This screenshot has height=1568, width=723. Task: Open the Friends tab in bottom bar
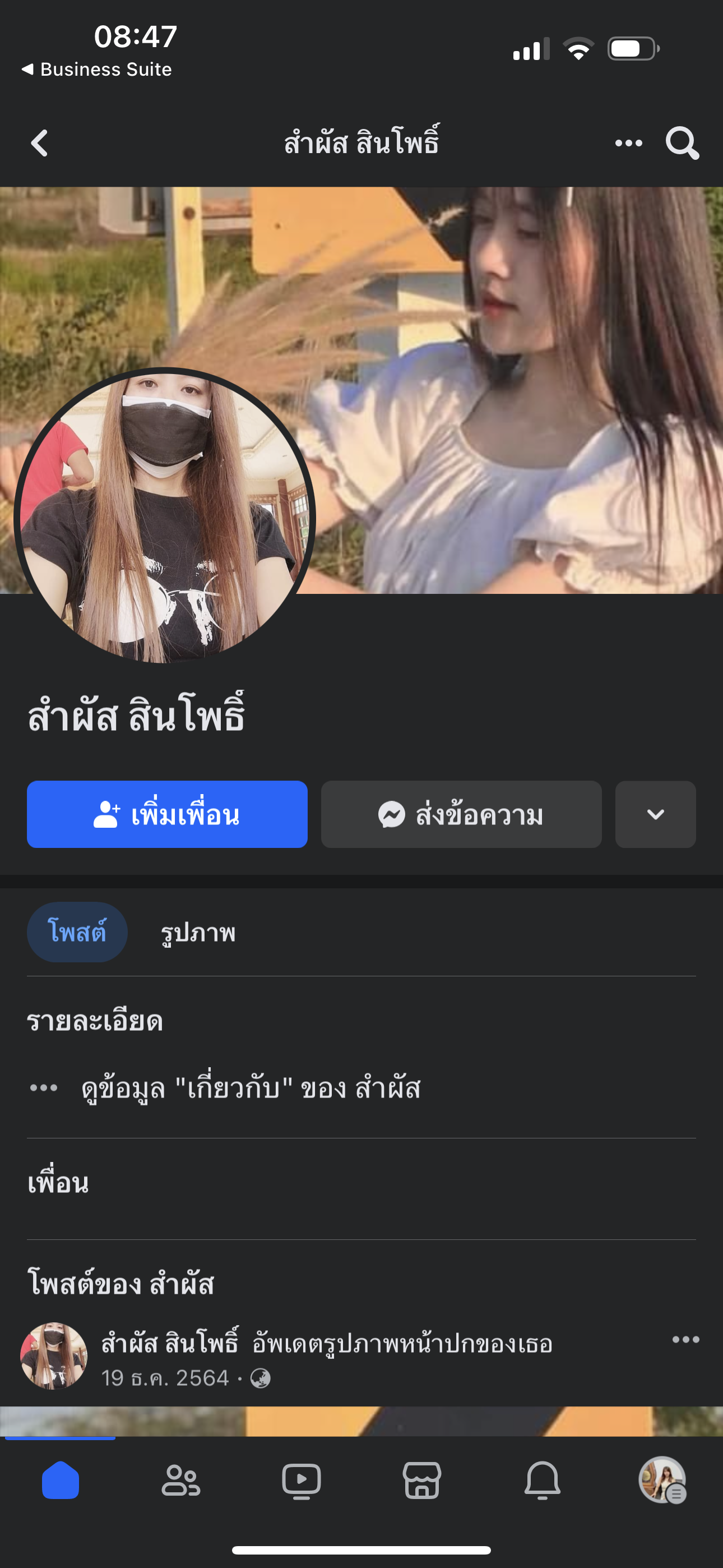coord(180,1481)
